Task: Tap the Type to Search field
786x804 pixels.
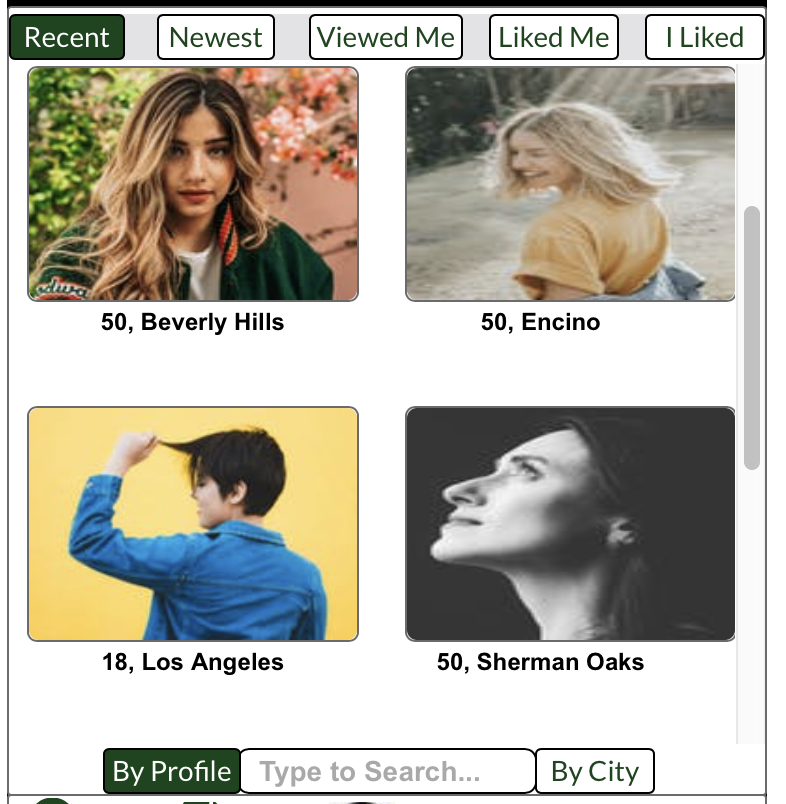Action: click(388, 771)
